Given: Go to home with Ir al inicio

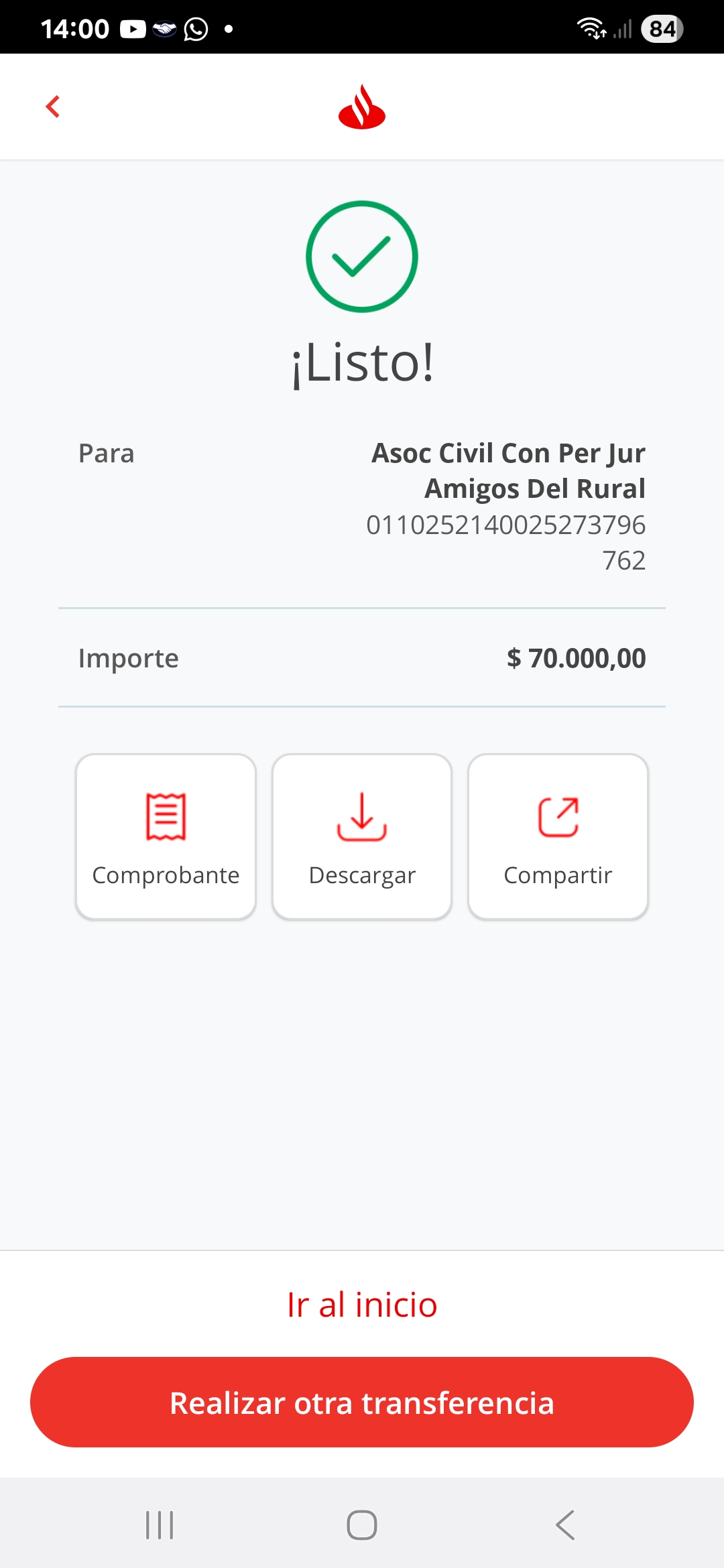Looking at the screenshot, I should [362, 1305].
